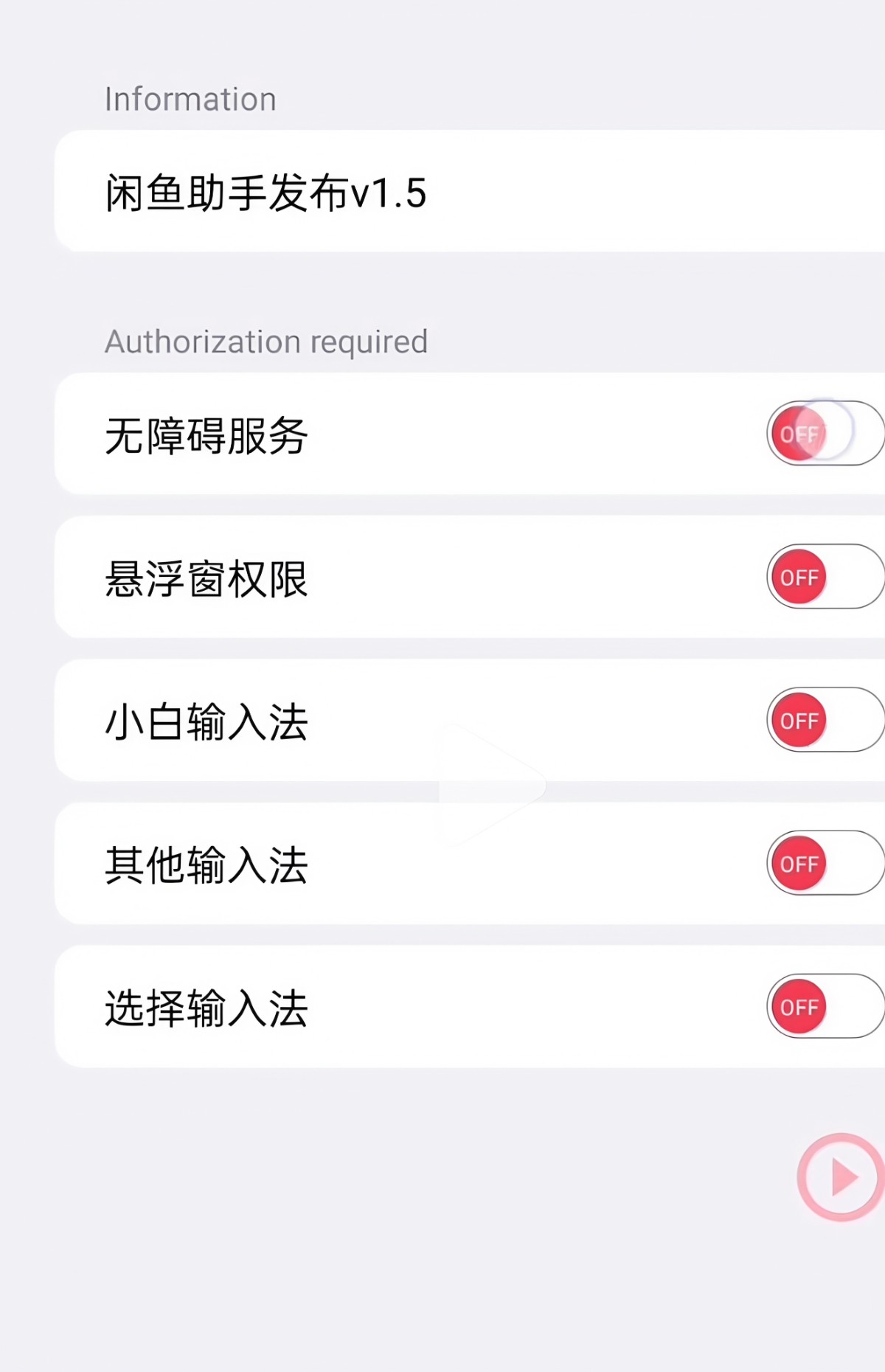Toggle 小白输入法 on
The width and height of the screenshot is (885, 1372).
point(825,720)
